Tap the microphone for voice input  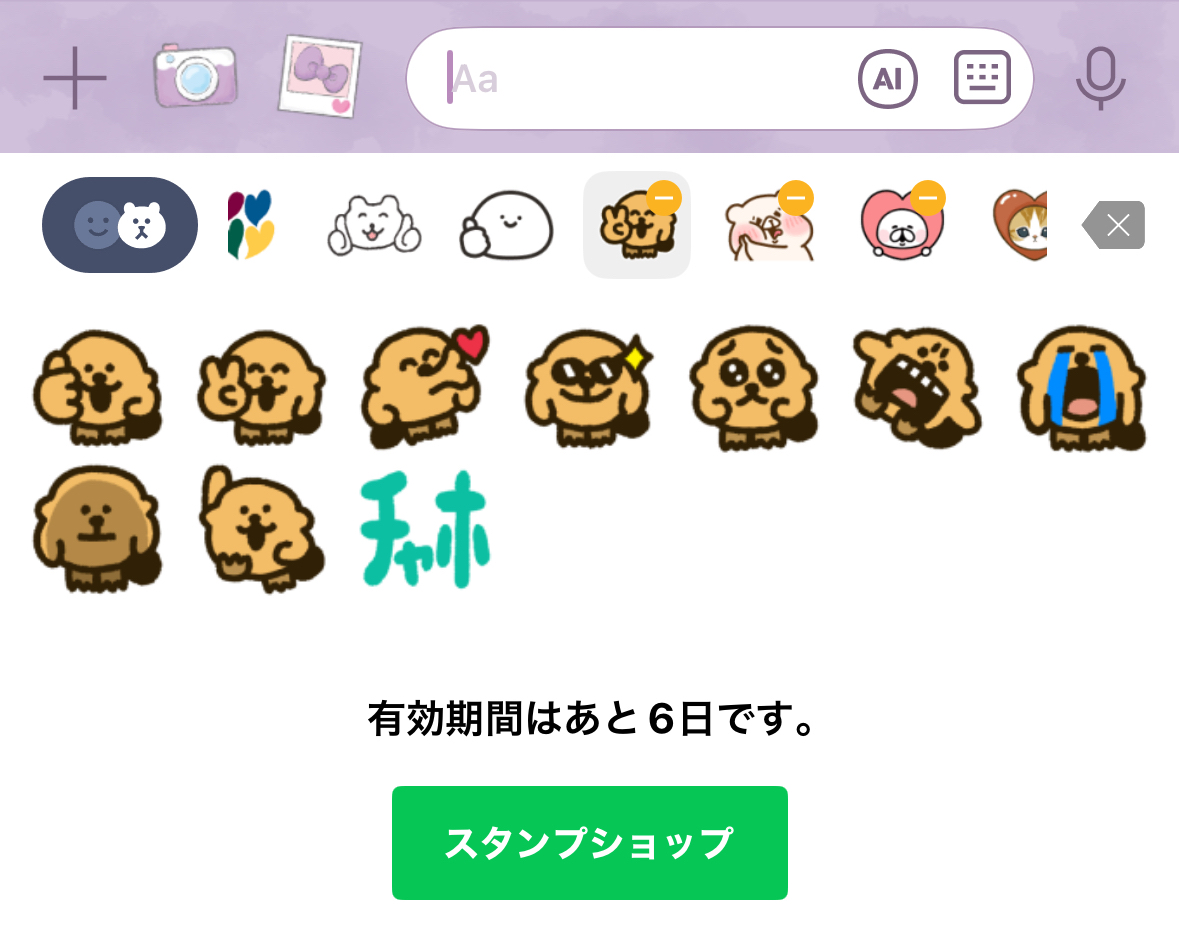click(x=1100, y=78)
